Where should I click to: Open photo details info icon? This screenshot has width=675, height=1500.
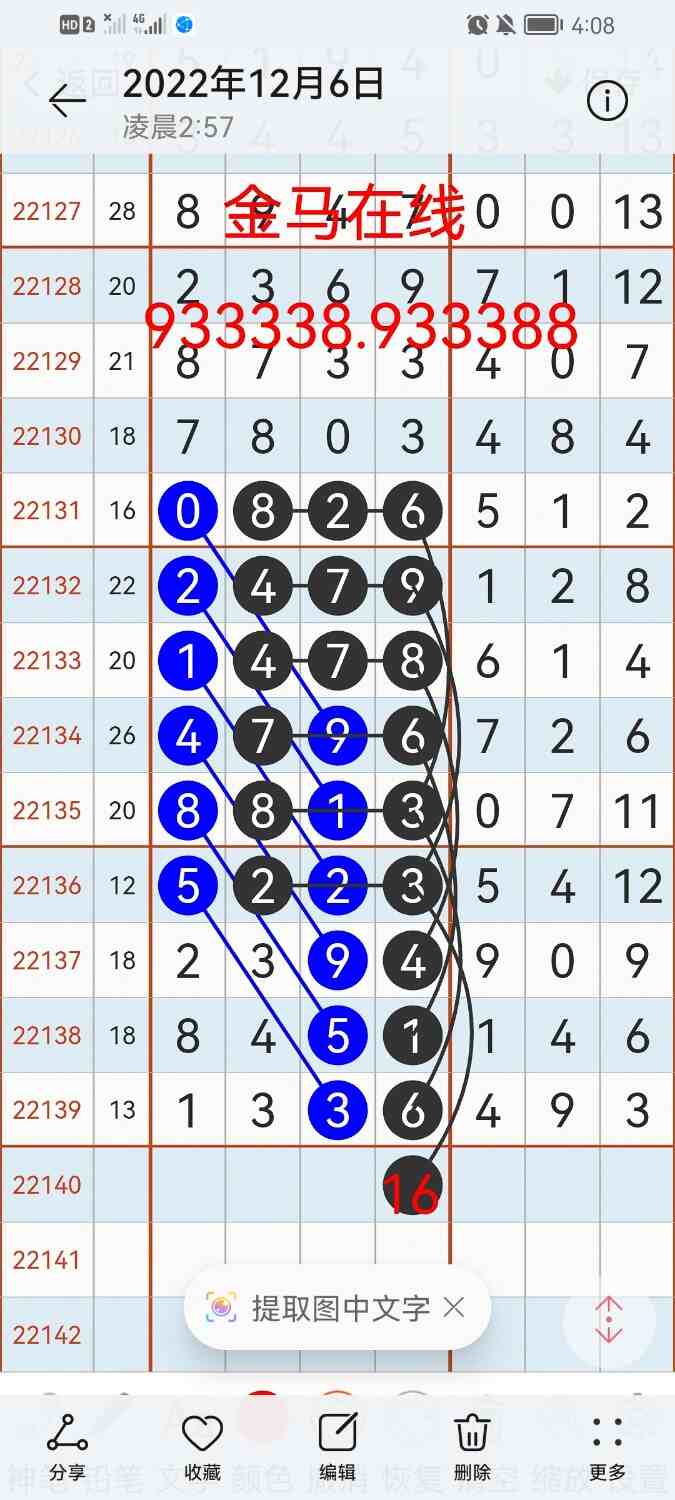607,101
